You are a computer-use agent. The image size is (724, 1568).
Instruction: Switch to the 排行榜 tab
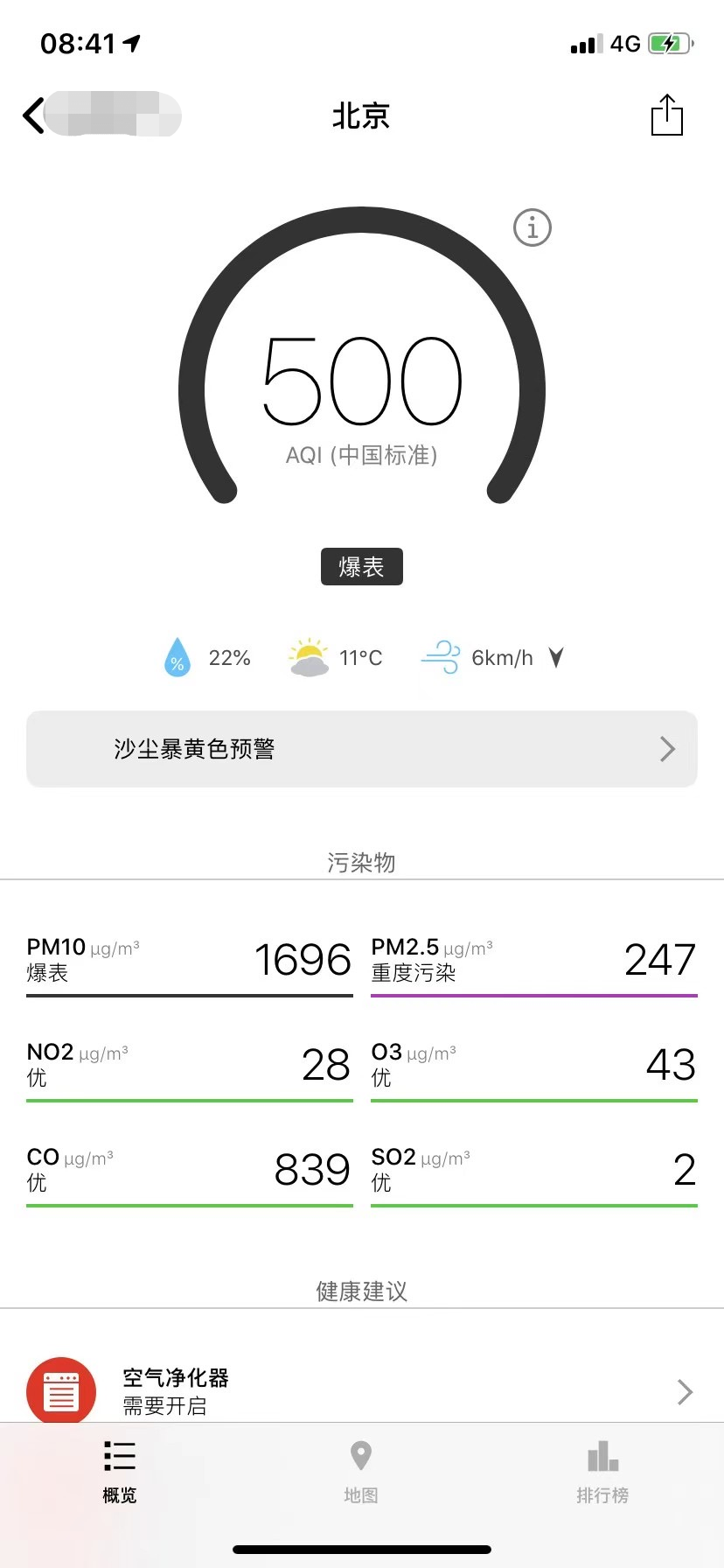pyautogui.click(x=602, y=1472)
